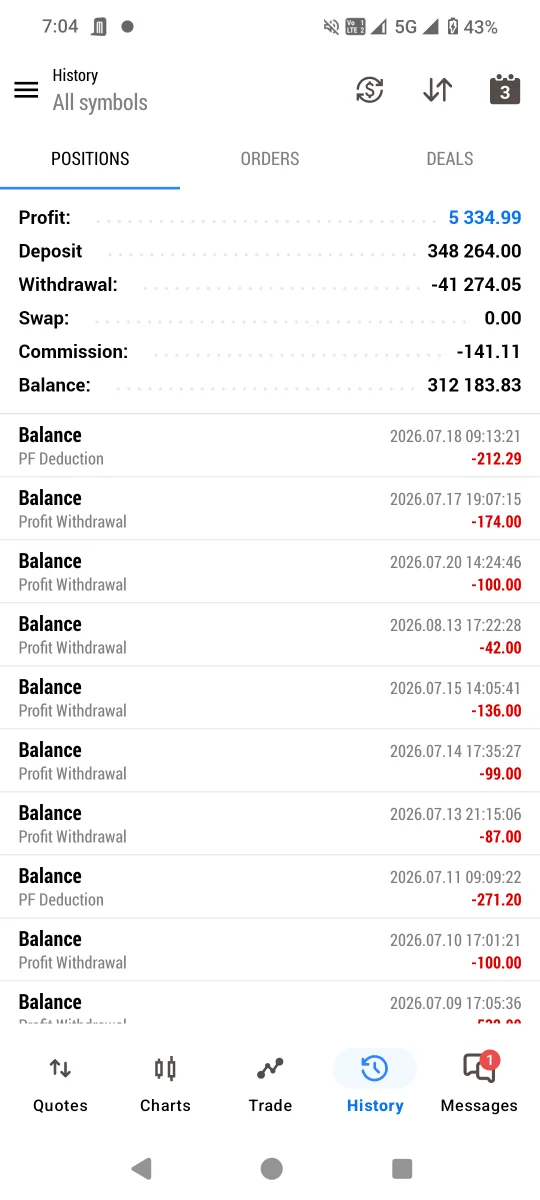Go to the Trade section
This screenshot has height=1200, width=540.
tap(270, 1083)
